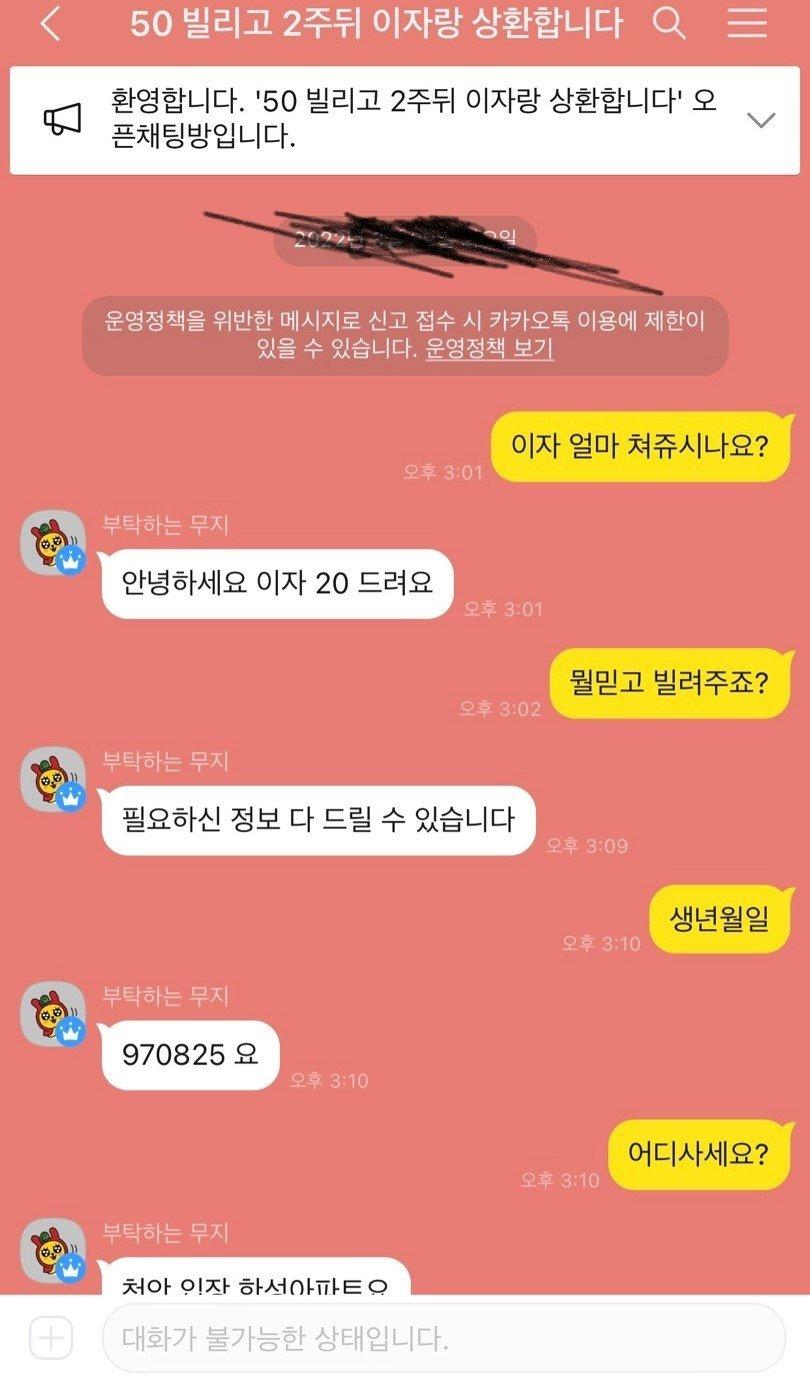Open the chat room hamburger menu
This screenshot has height=1380, width=810.
tap(746, 23)
